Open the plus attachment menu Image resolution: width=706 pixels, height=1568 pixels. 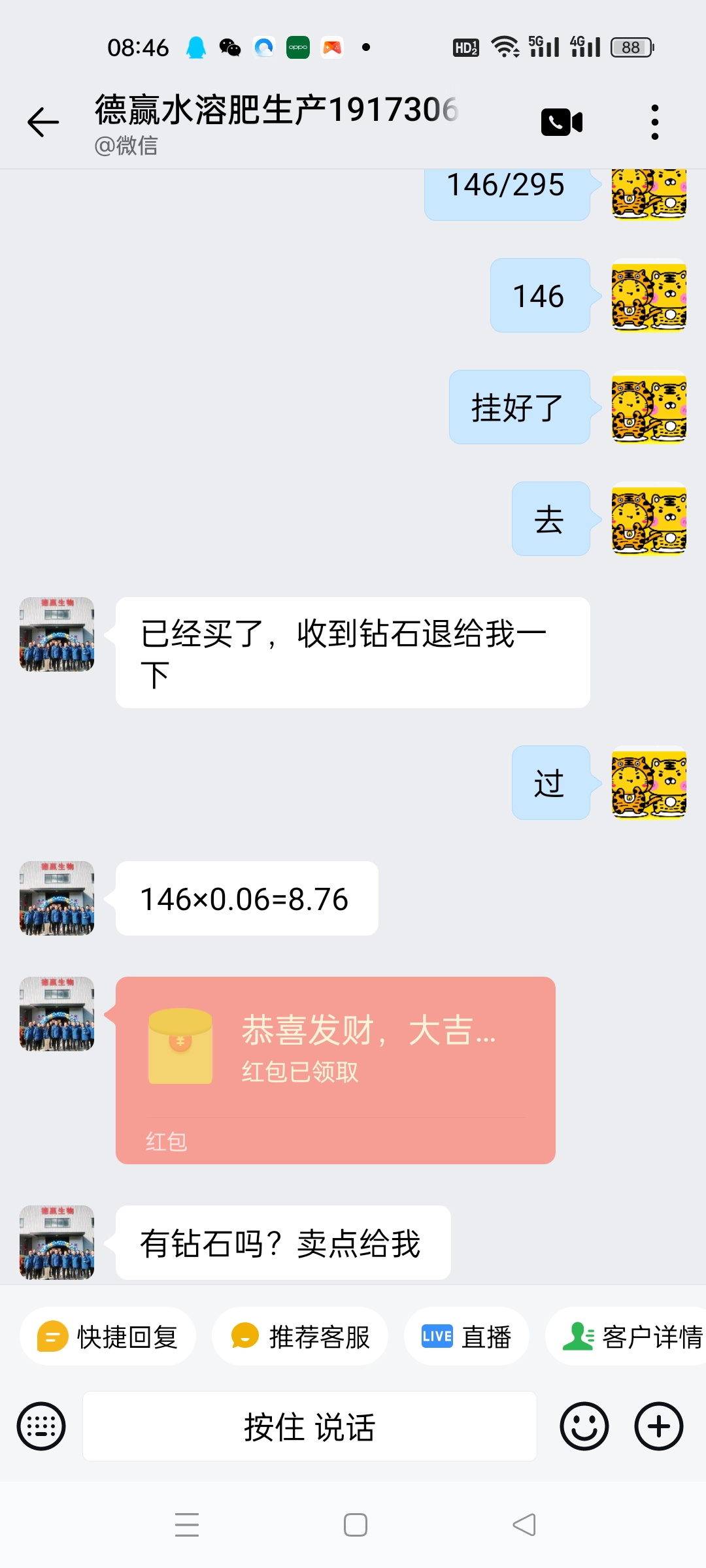pyautogui.click(x=659, y=1426)
